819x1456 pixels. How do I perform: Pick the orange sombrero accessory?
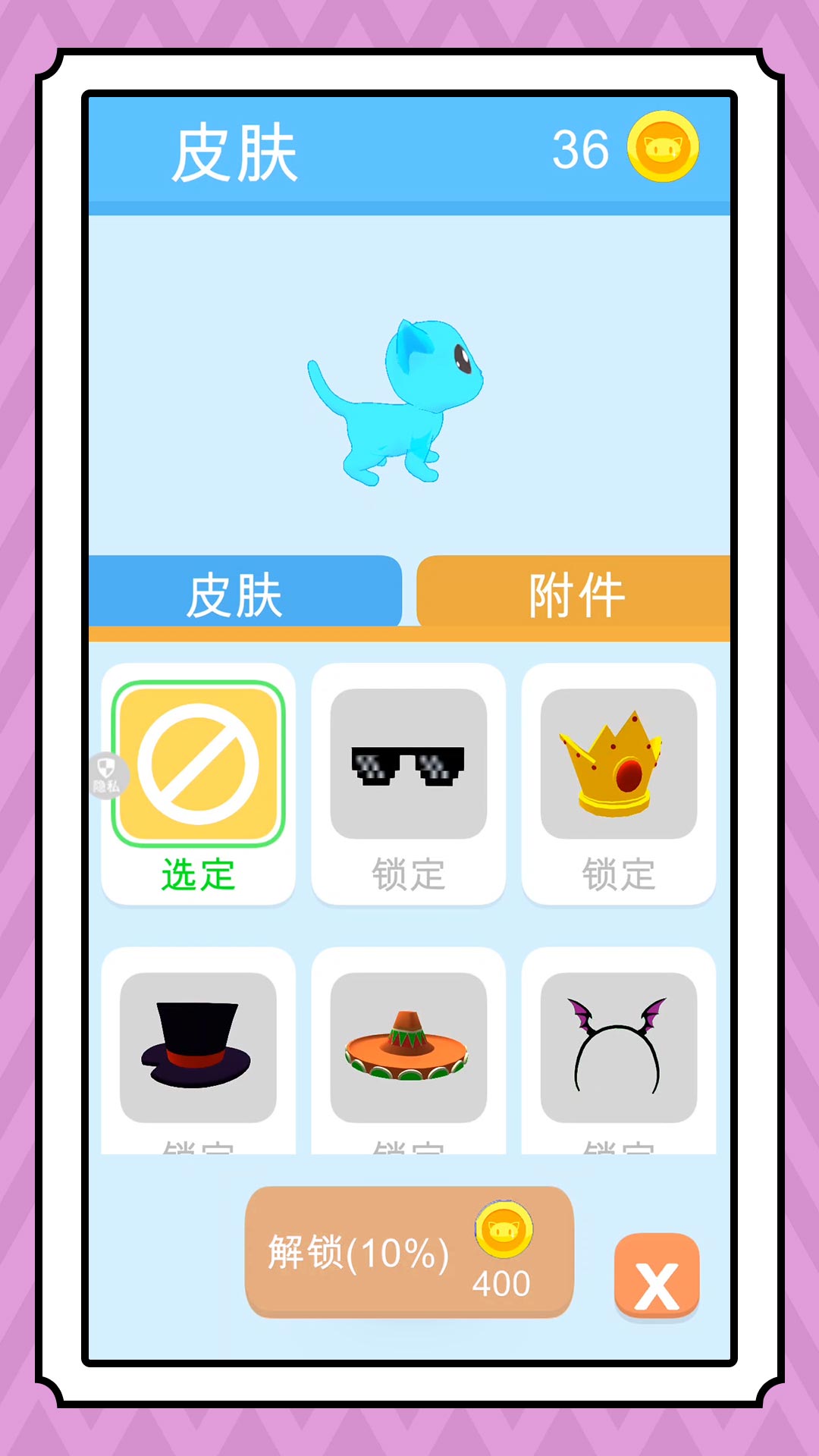(408, 1050)
